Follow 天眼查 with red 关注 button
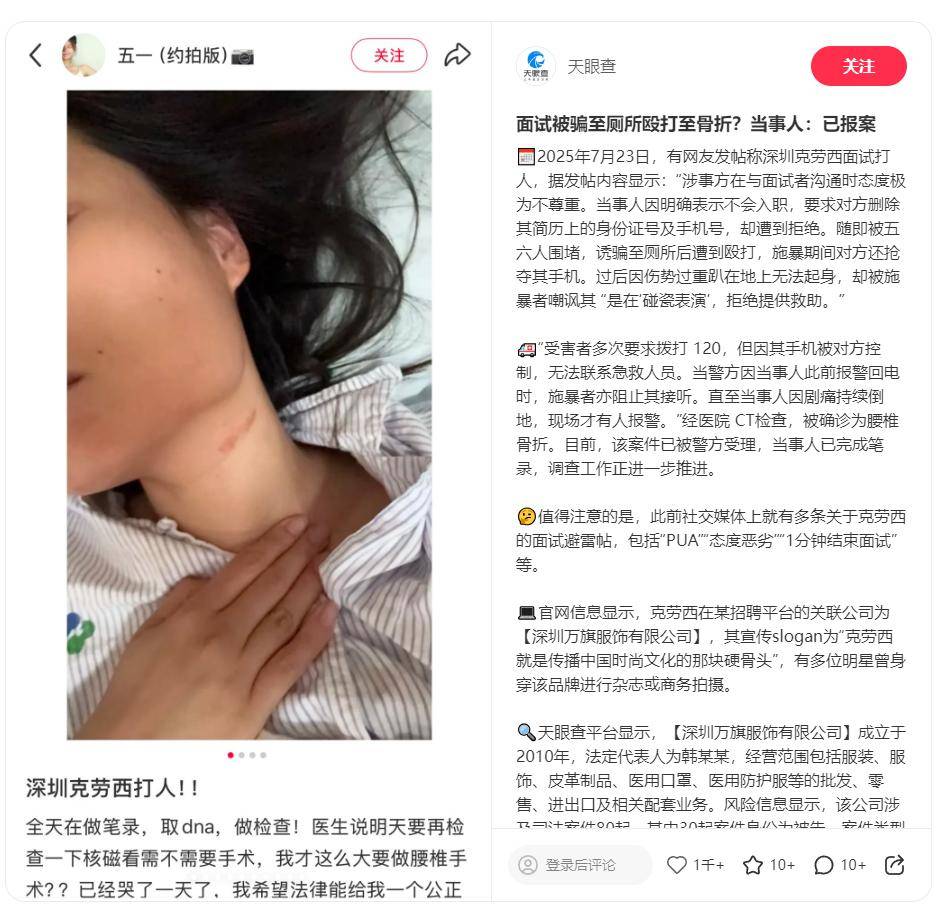This screenshot has height=919, width=945. tap(858, 67)
